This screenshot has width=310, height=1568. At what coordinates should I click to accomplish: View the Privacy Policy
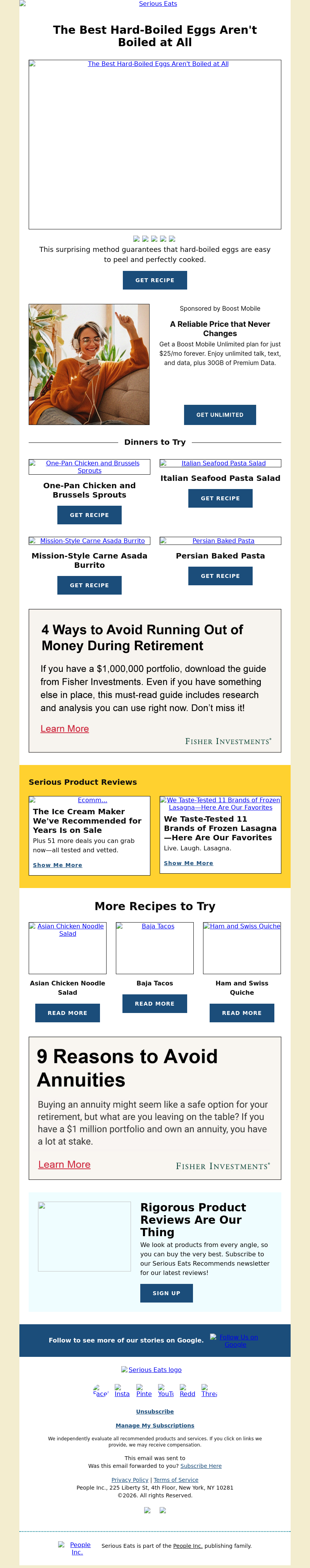(129, 1480)
